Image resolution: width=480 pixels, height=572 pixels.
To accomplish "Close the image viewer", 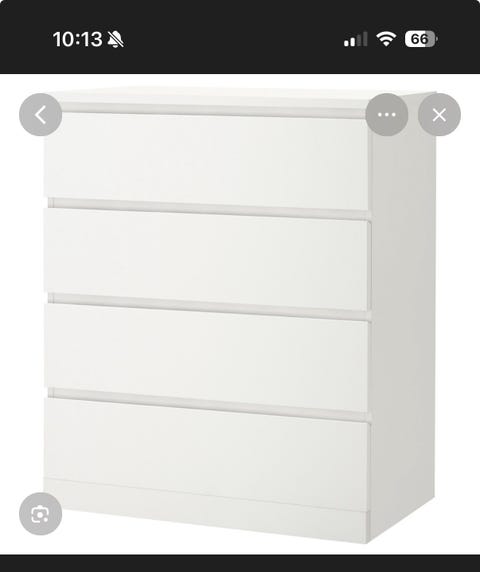I will (x=439, y=115).
